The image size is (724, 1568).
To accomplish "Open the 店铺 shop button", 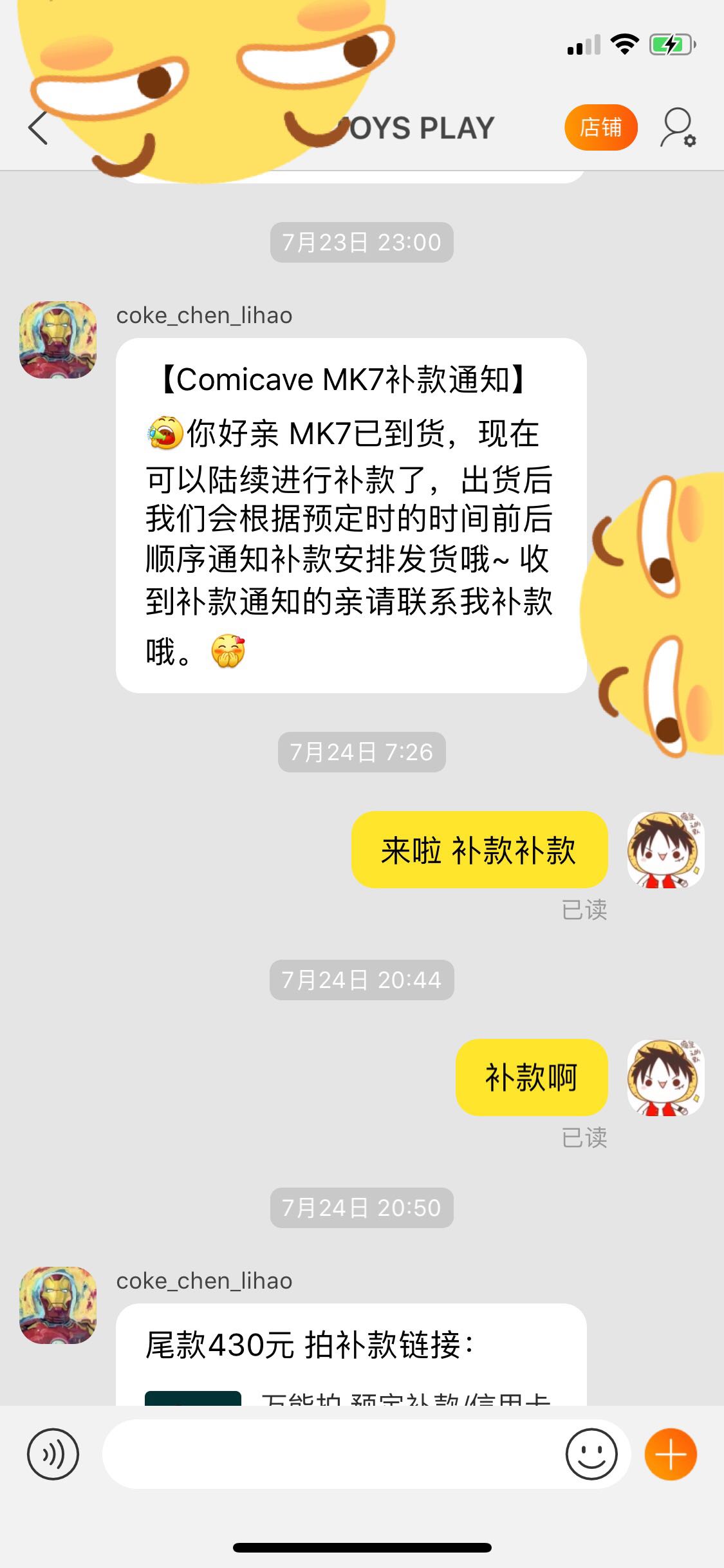I will pos(601,127).
